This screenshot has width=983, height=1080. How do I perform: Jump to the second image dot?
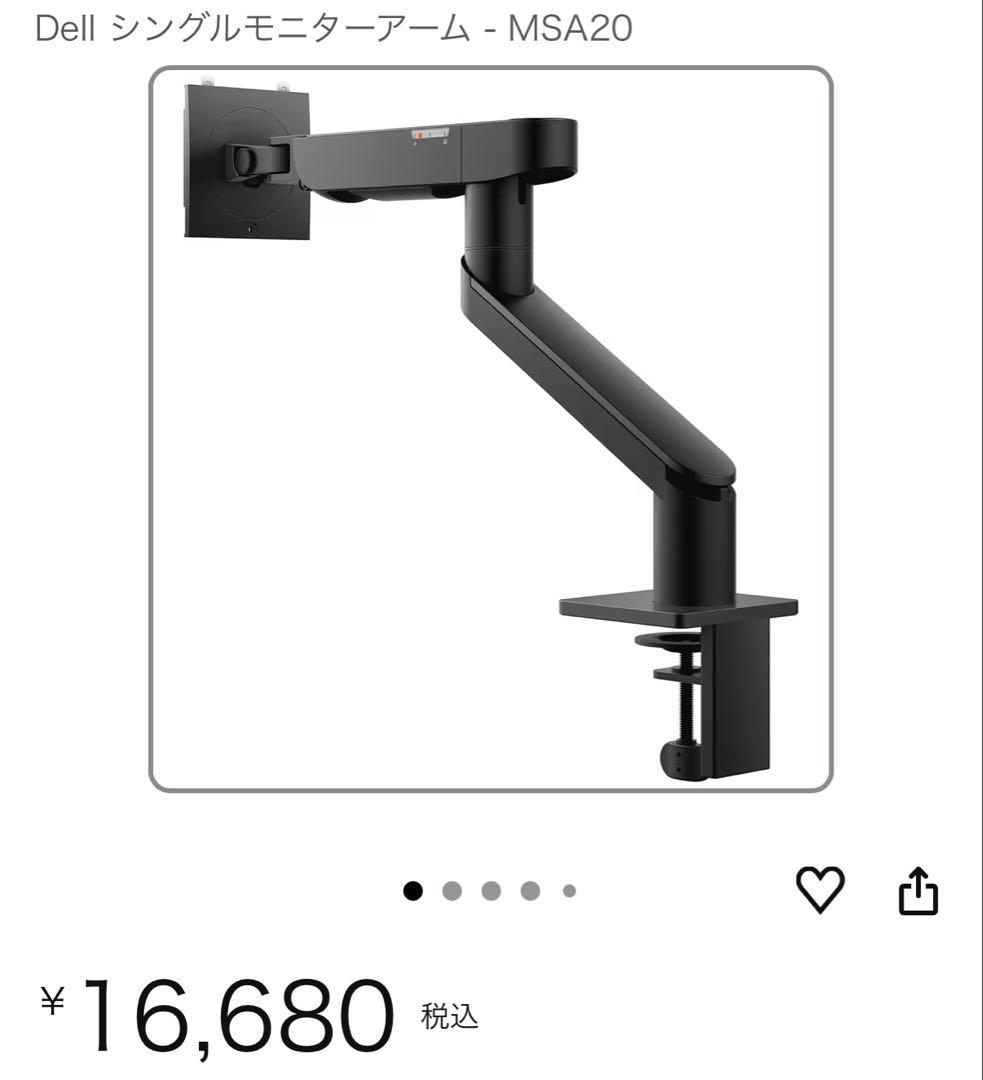[452, 890]
